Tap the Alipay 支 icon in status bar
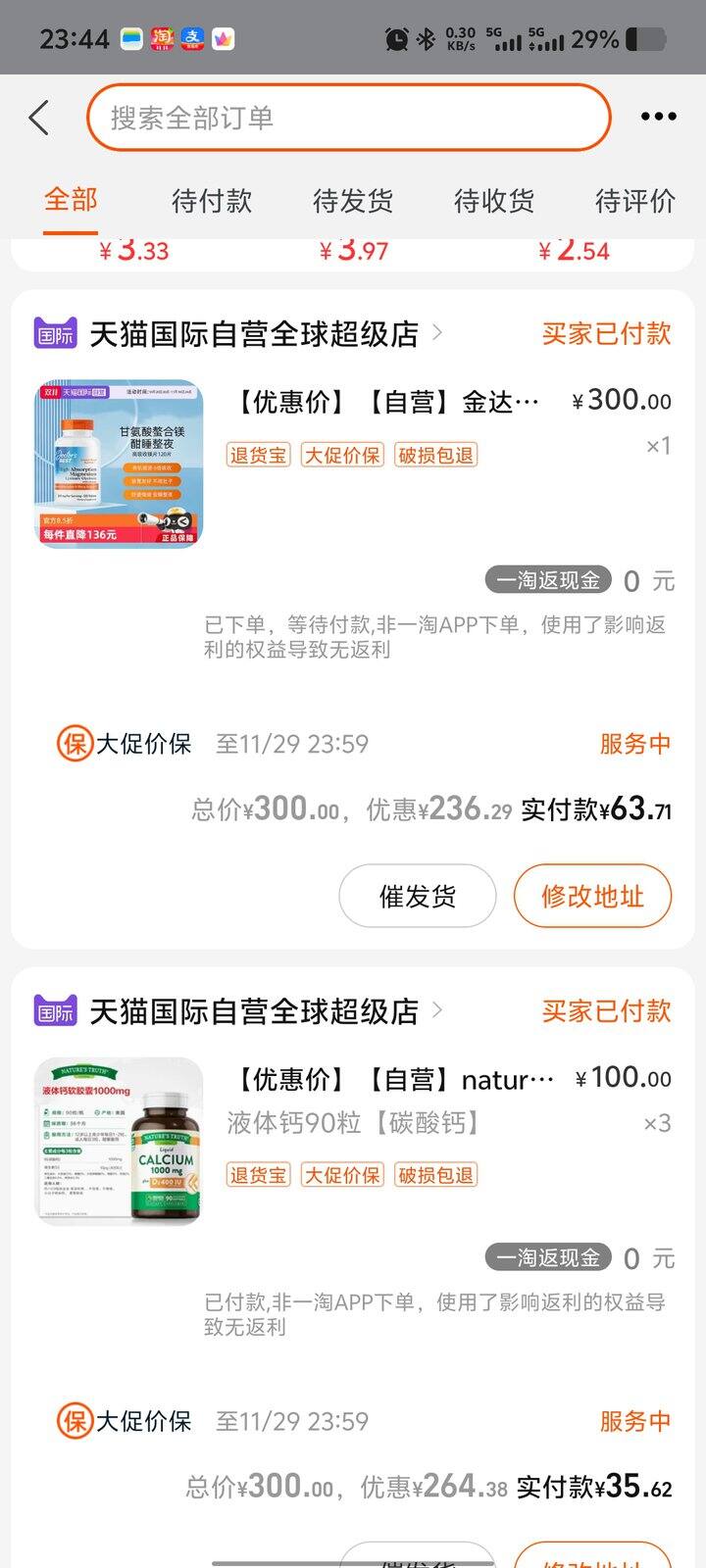Viewport: 706px width, 1568px height. tap(193, 38)
